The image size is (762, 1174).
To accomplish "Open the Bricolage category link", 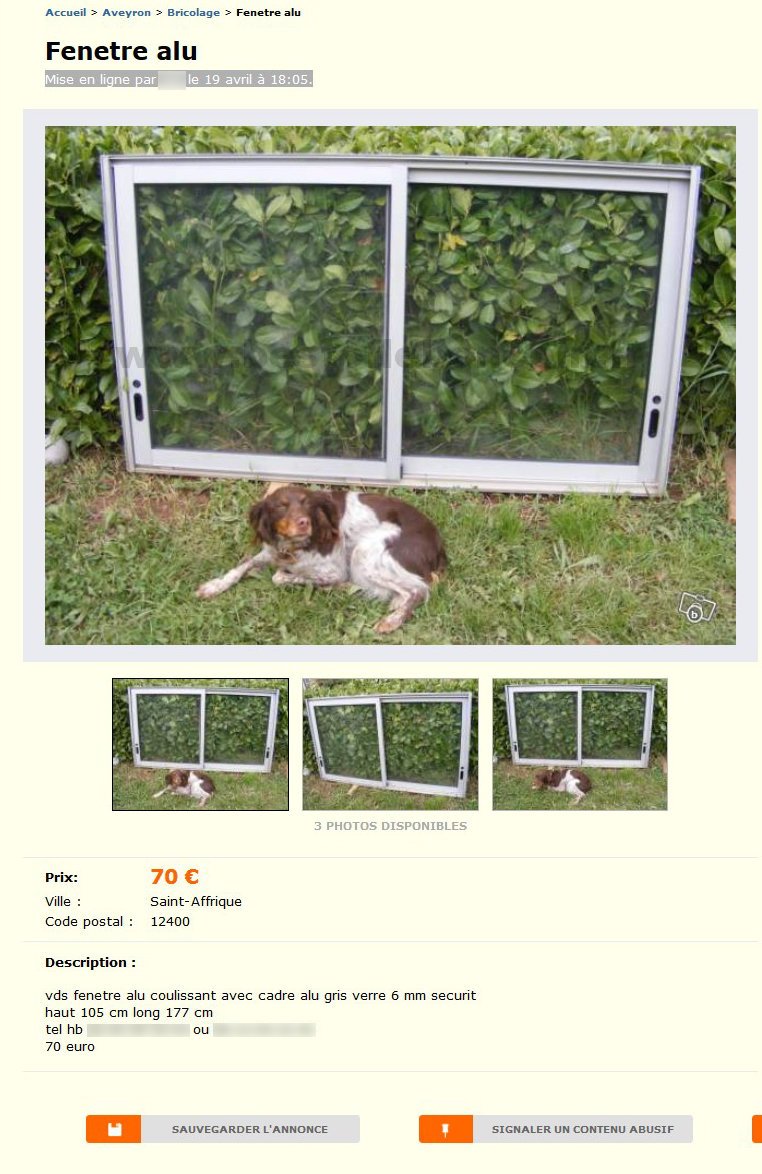I will pos(193,13).
